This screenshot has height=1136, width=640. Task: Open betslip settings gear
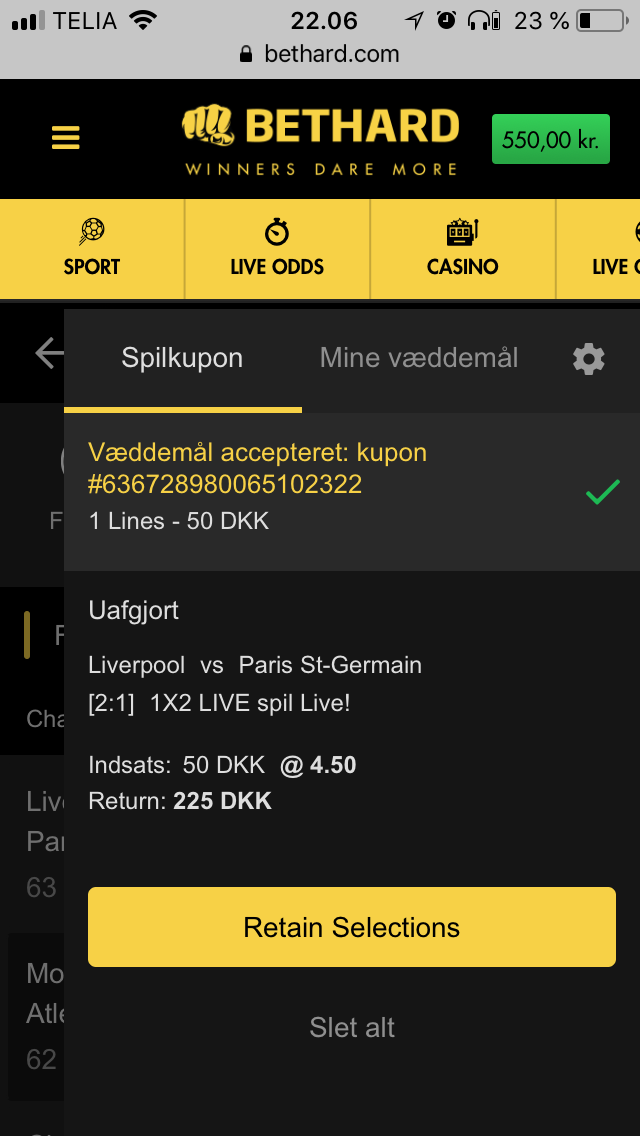[x=588, y=359]
